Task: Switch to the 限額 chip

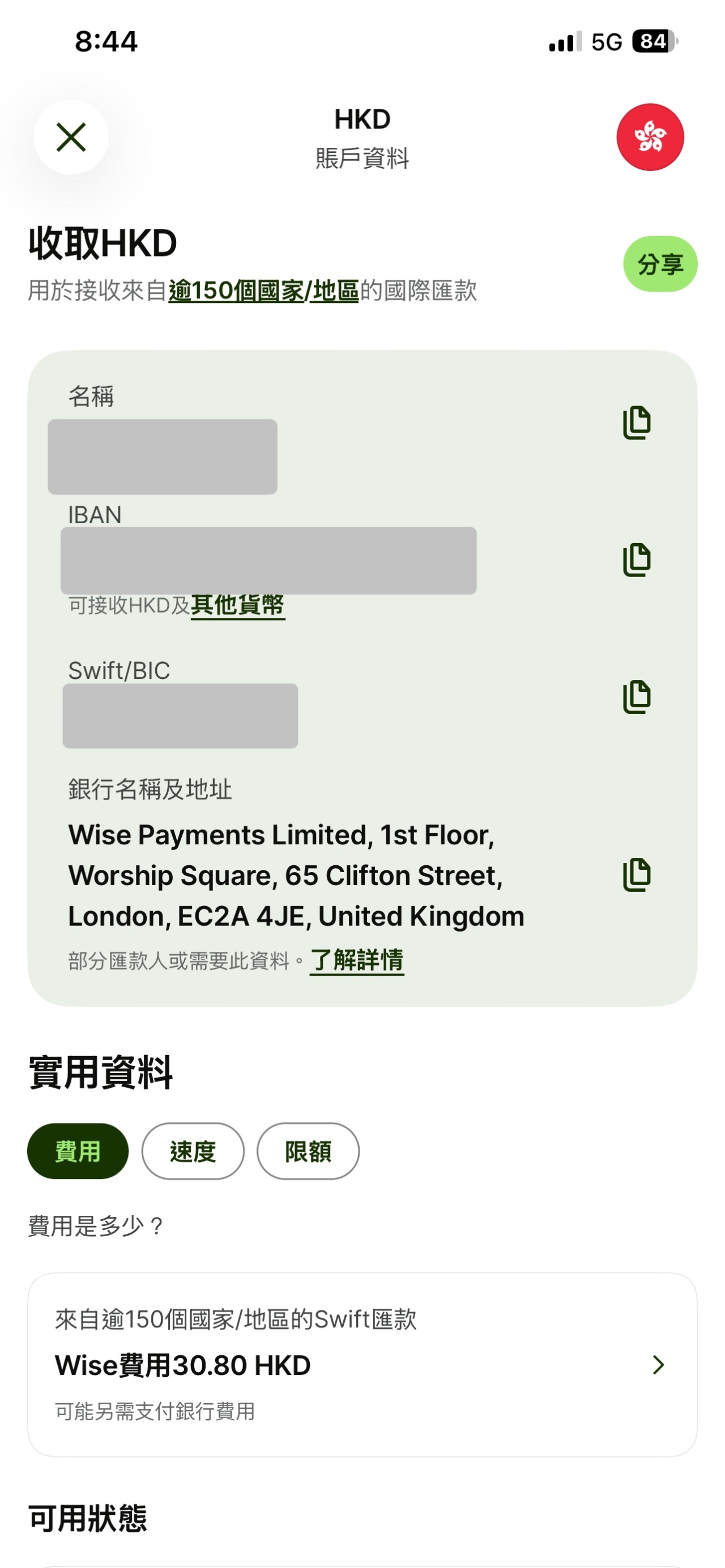Action: pos(308,1152)
